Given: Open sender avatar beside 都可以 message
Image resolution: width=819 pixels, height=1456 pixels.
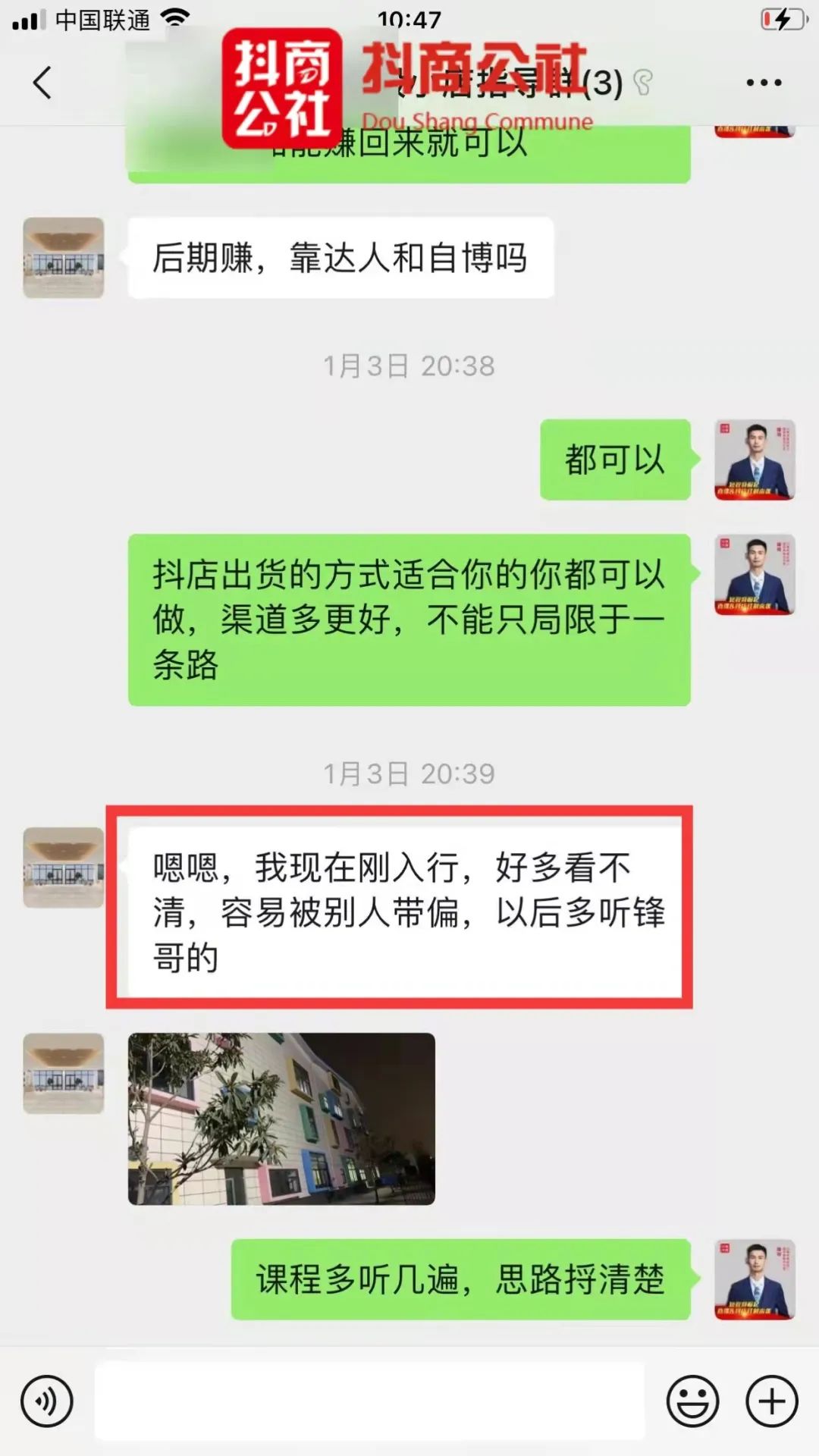Looking at the screenshot, I should tap(755, 460).
